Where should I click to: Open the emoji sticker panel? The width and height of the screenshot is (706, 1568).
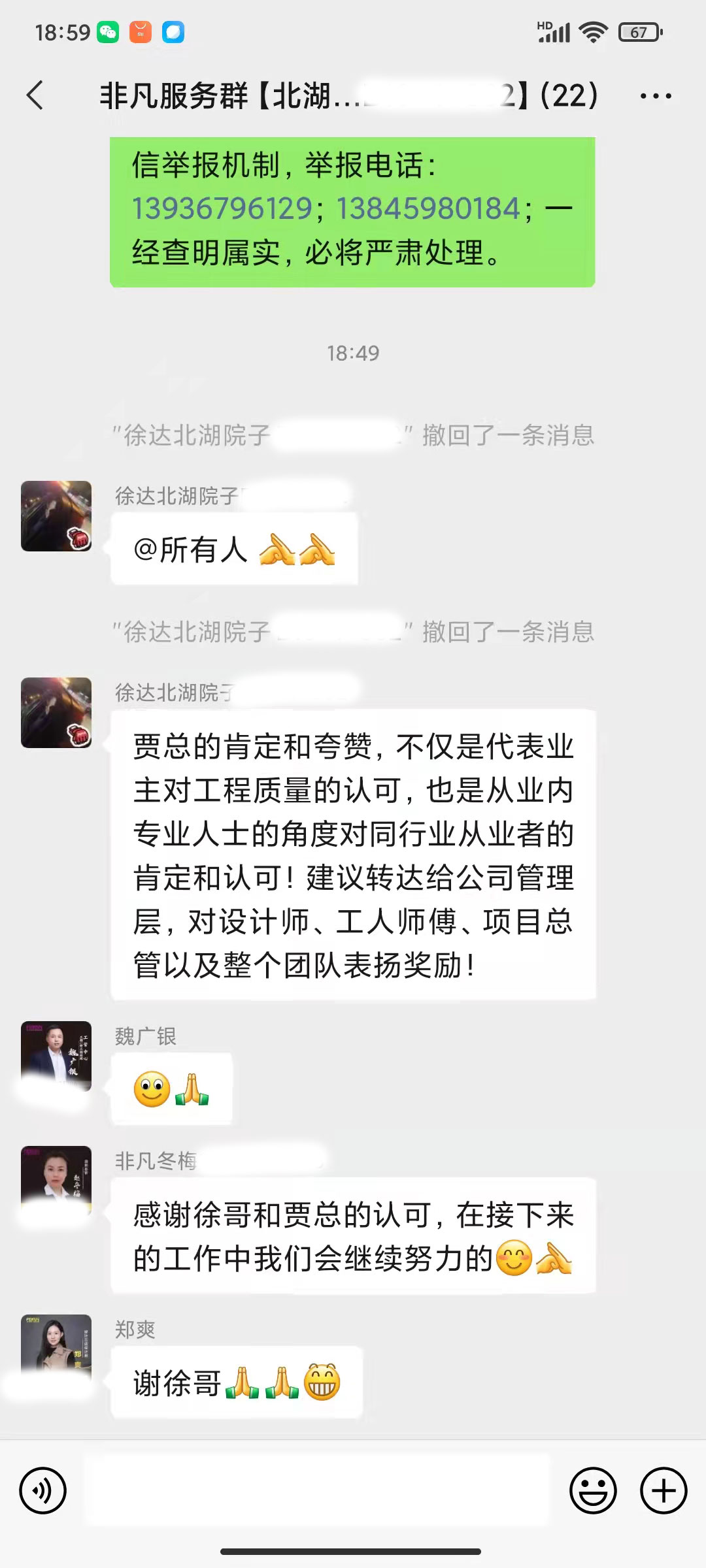[593, 1491]
